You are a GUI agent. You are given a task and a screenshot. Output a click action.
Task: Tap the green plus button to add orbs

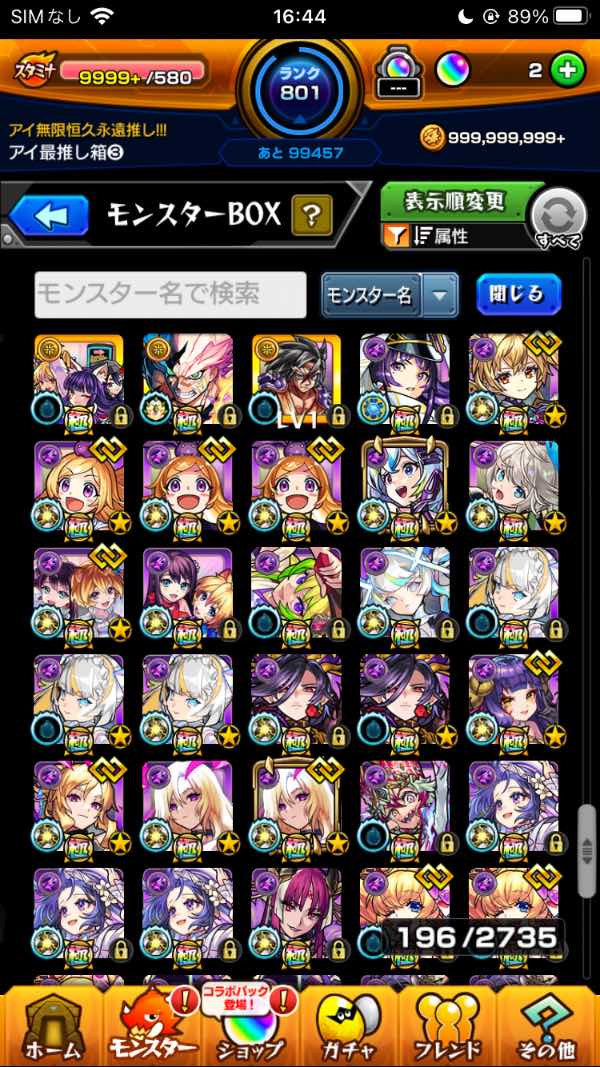(566, 72)
